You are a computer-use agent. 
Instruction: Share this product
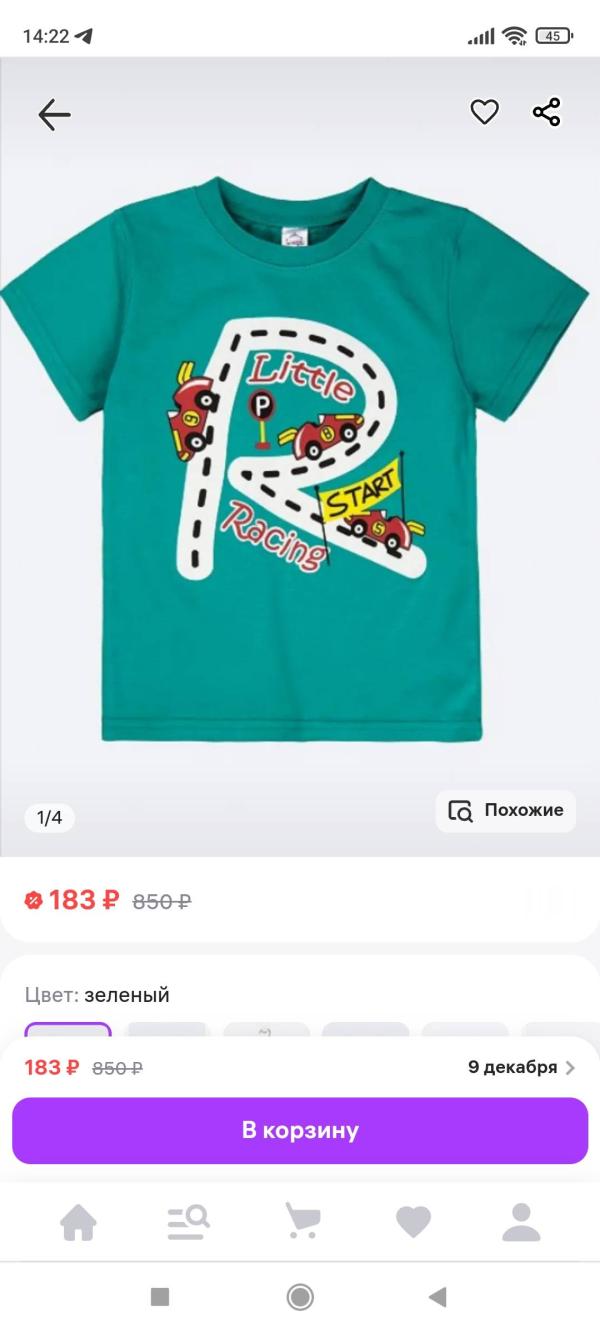pos(547,112)
